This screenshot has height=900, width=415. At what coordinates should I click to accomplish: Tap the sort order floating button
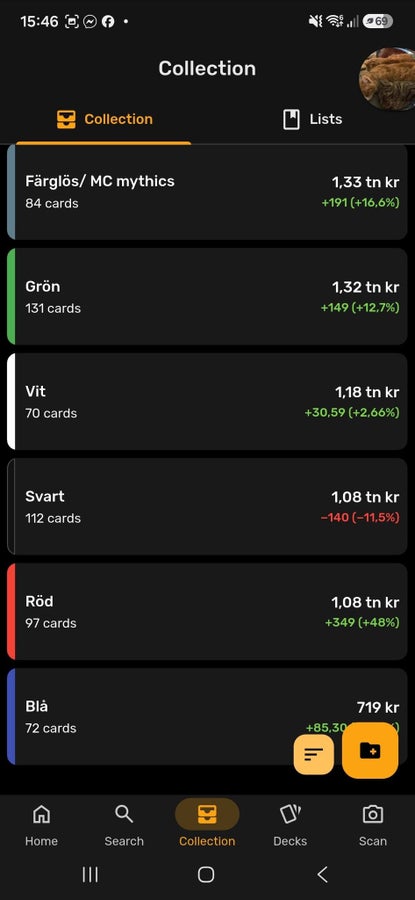[313, 754]
